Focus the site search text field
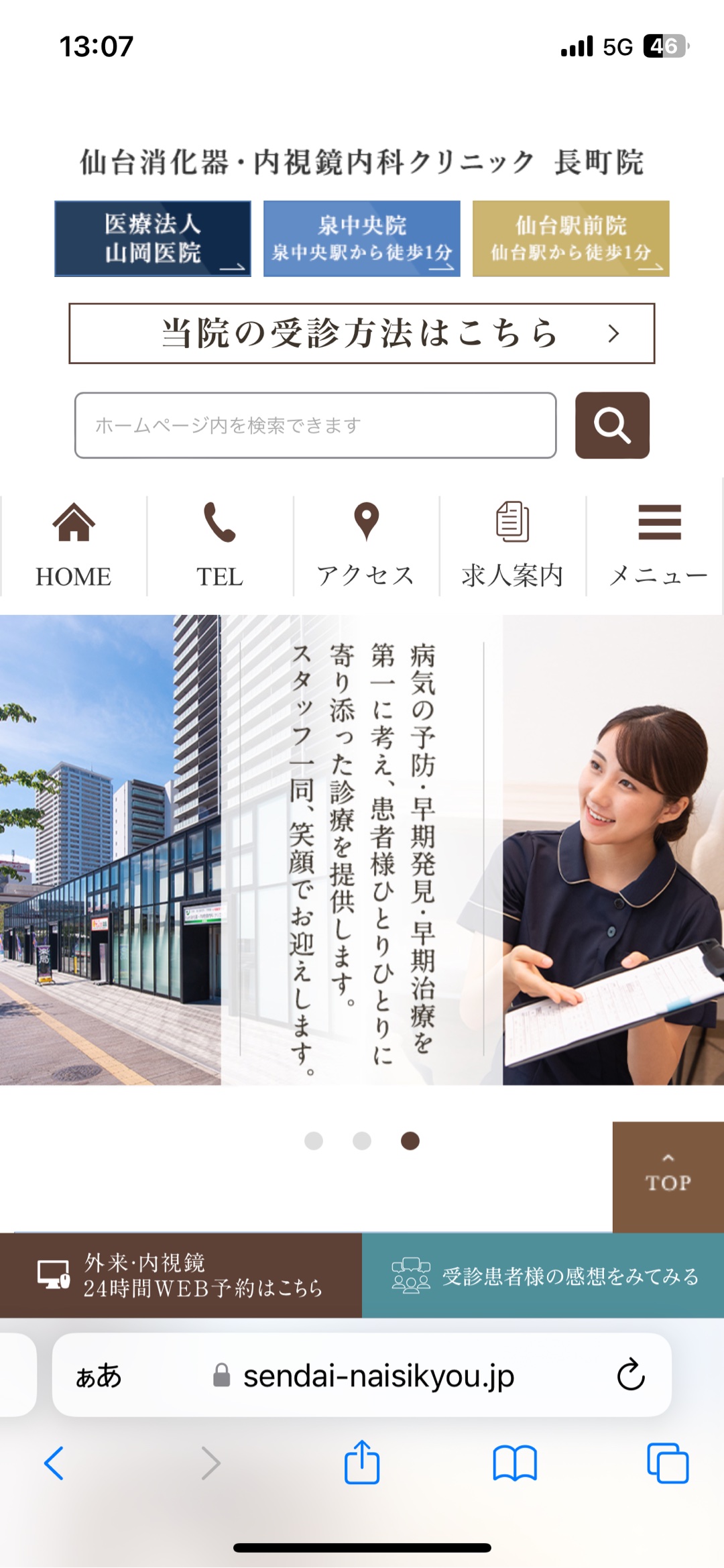724x1568 pixels. coord(315,425)
